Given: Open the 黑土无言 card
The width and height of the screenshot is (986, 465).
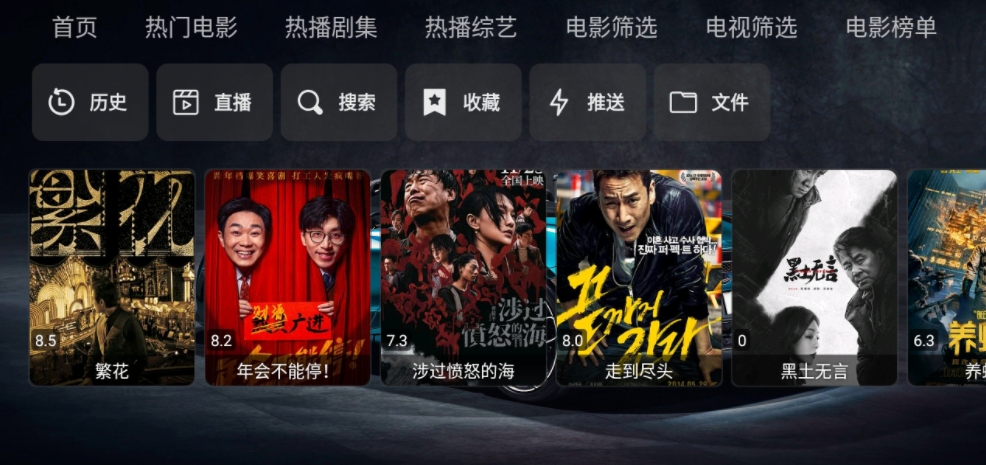Looking at the screenshot, I should [x=814, y=277].
